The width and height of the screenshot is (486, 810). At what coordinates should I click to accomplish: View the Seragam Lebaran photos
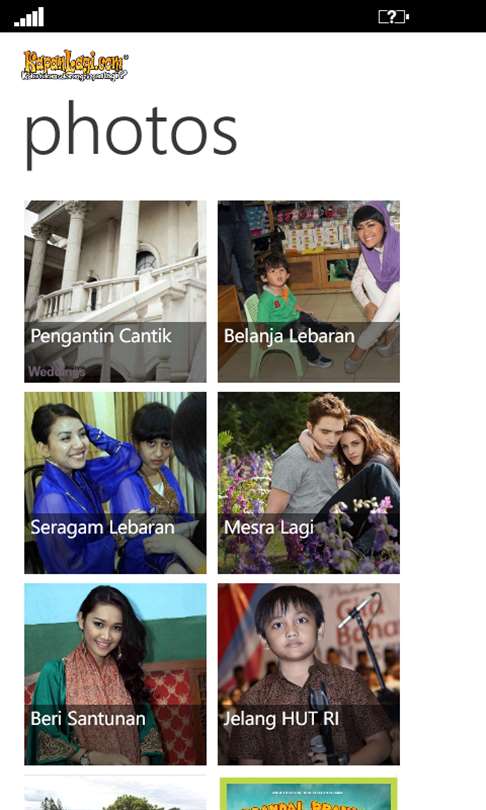115,482
